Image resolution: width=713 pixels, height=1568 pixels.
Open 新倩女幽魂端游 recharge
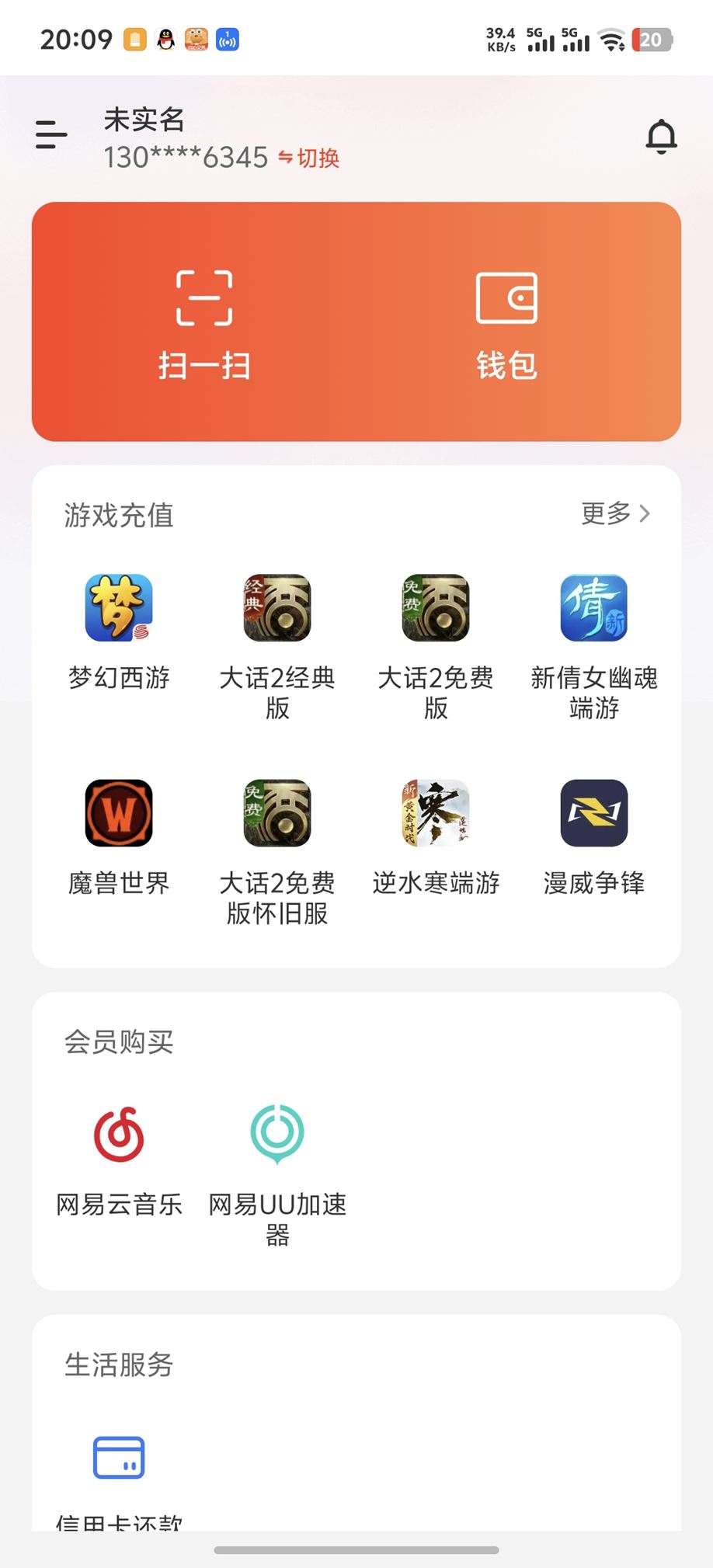pyautogui.click(x=594, y=610)
